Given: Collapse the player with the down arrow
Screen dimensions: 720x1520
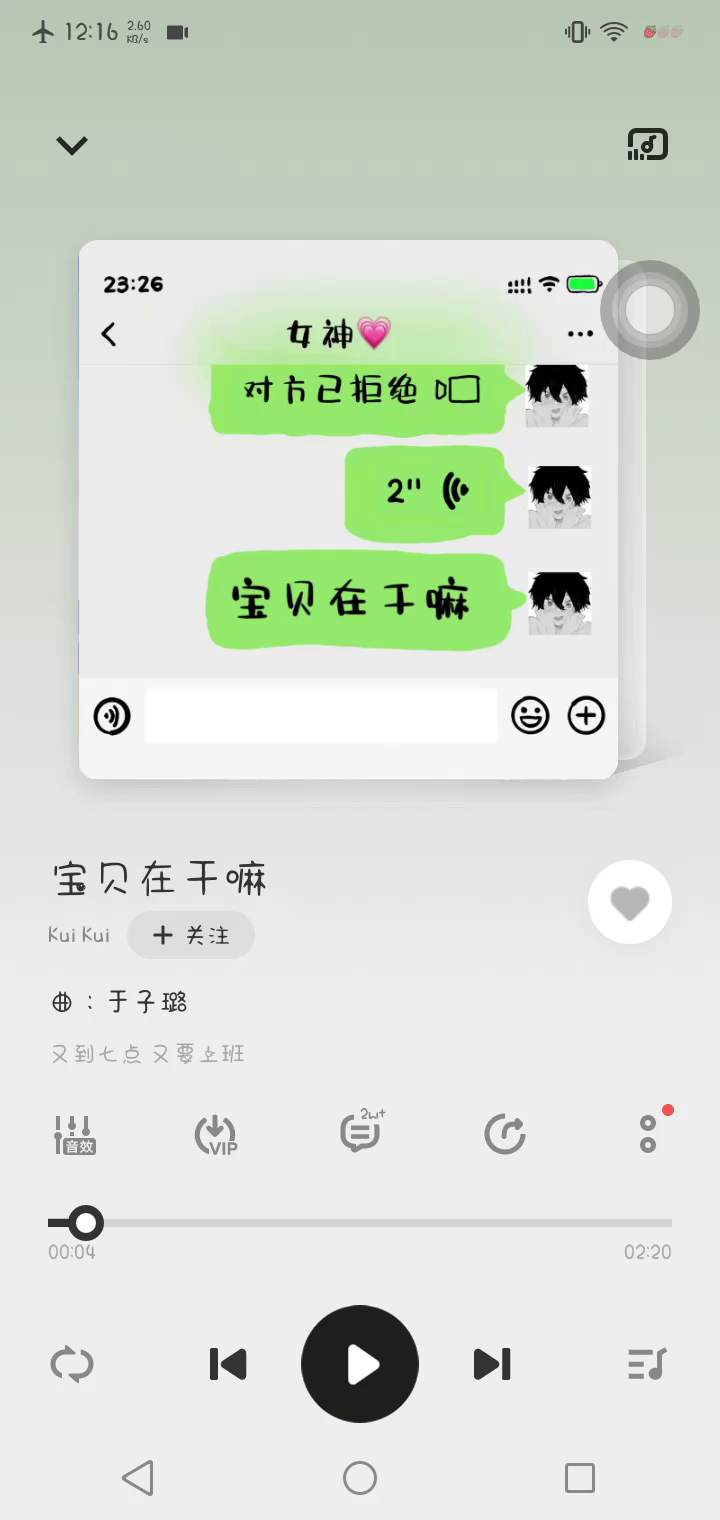Looking at the screenshot, I should click(72, 146).
